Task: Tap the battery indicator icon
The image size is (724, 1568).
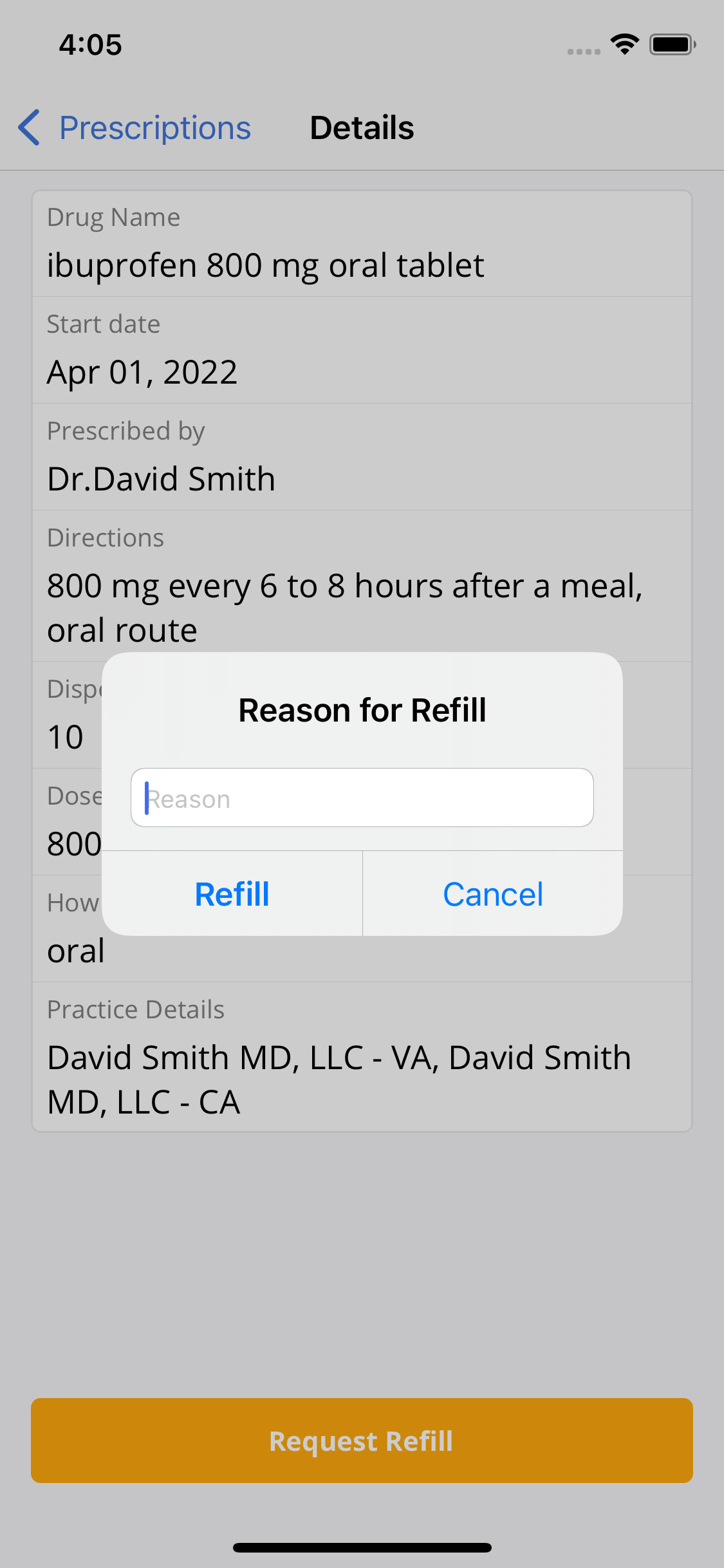Action: point(669,44)
